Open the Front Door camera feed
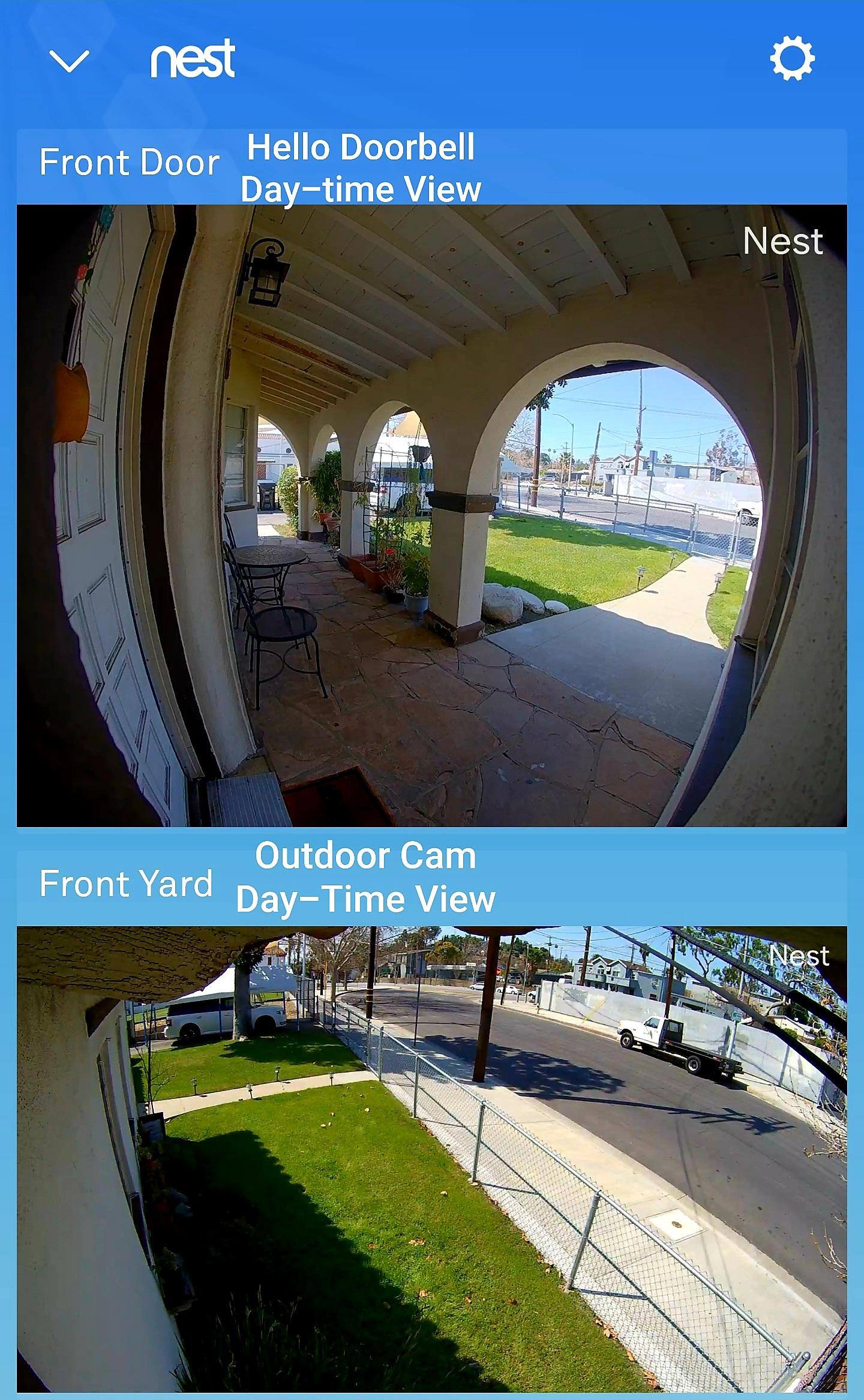Viewport: 864px width, 1400px height. 431,515
